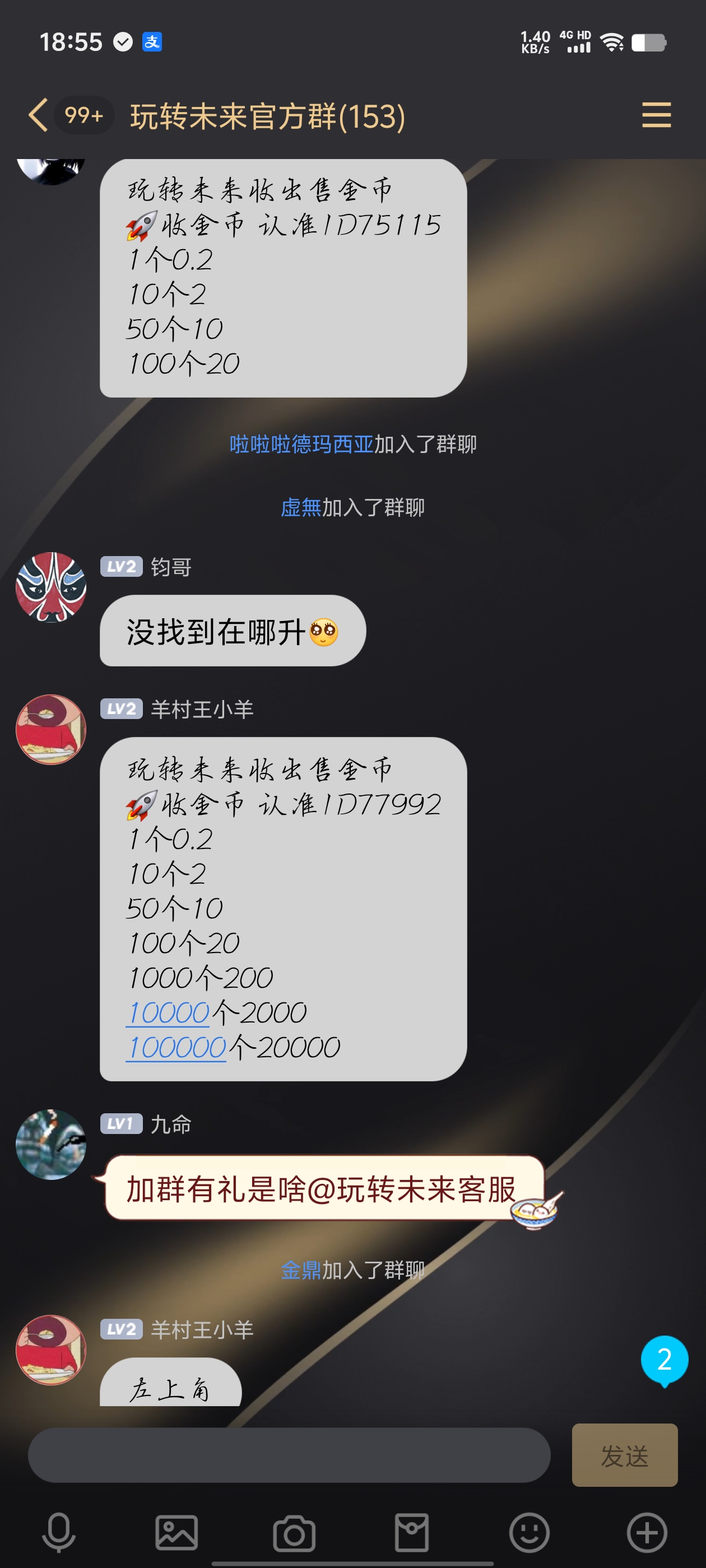Open the camera to take a photo
Image resolution: width=706 pixels, height=1568 pixels.
[294, 1532]
